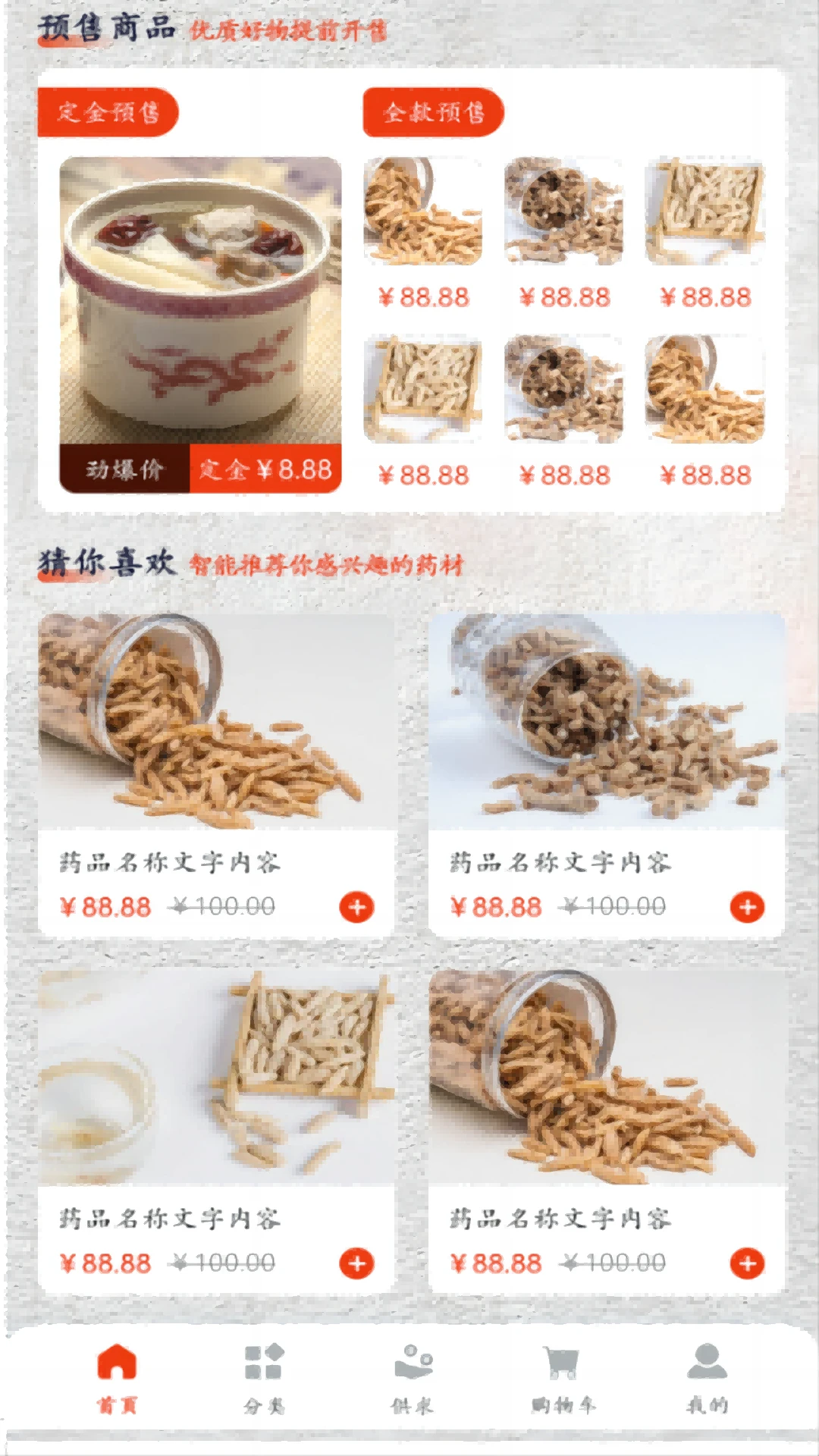Add first 猜你喜欢 product to cart
Screen dimensions: 819x1456
click(x=356, y=907)
